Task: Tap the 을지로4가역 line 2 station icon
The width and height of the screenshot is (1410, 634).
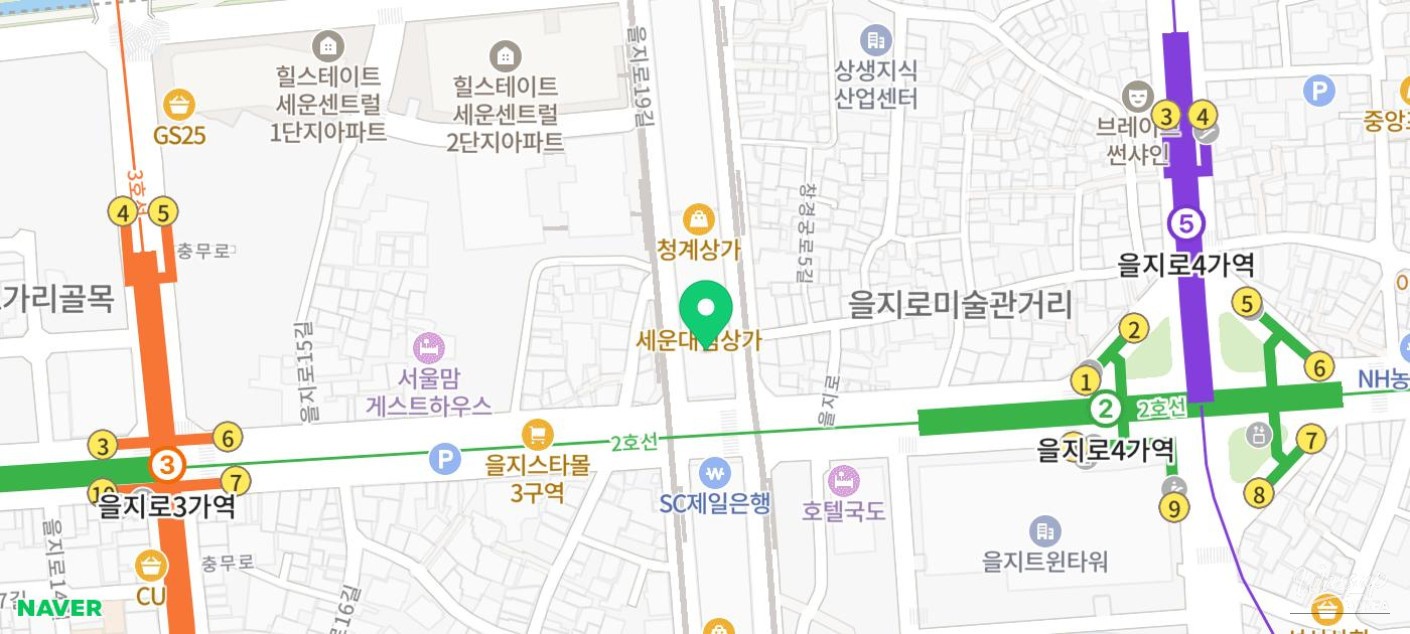Action: [1105, 408]
